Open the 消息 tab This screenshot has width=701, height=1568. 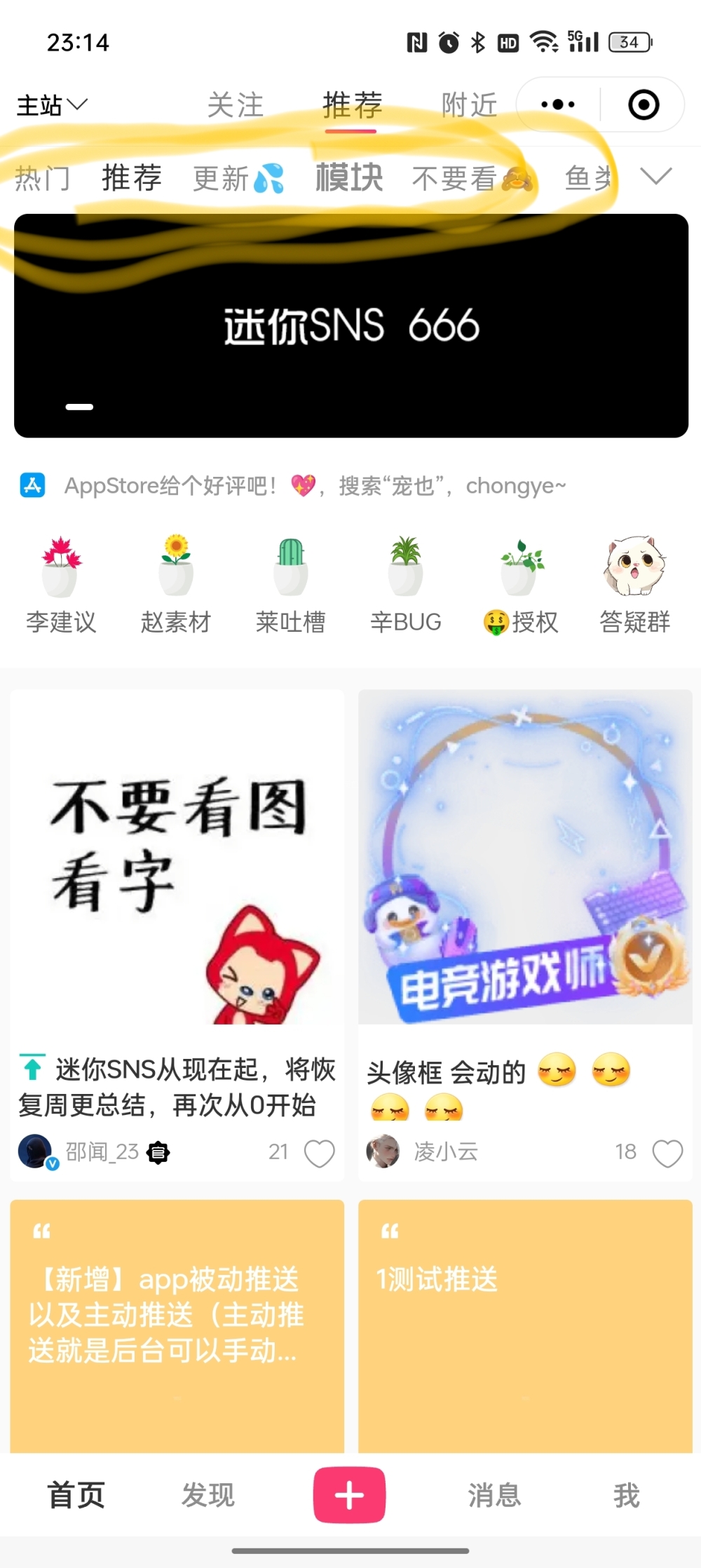(494, 1495)
